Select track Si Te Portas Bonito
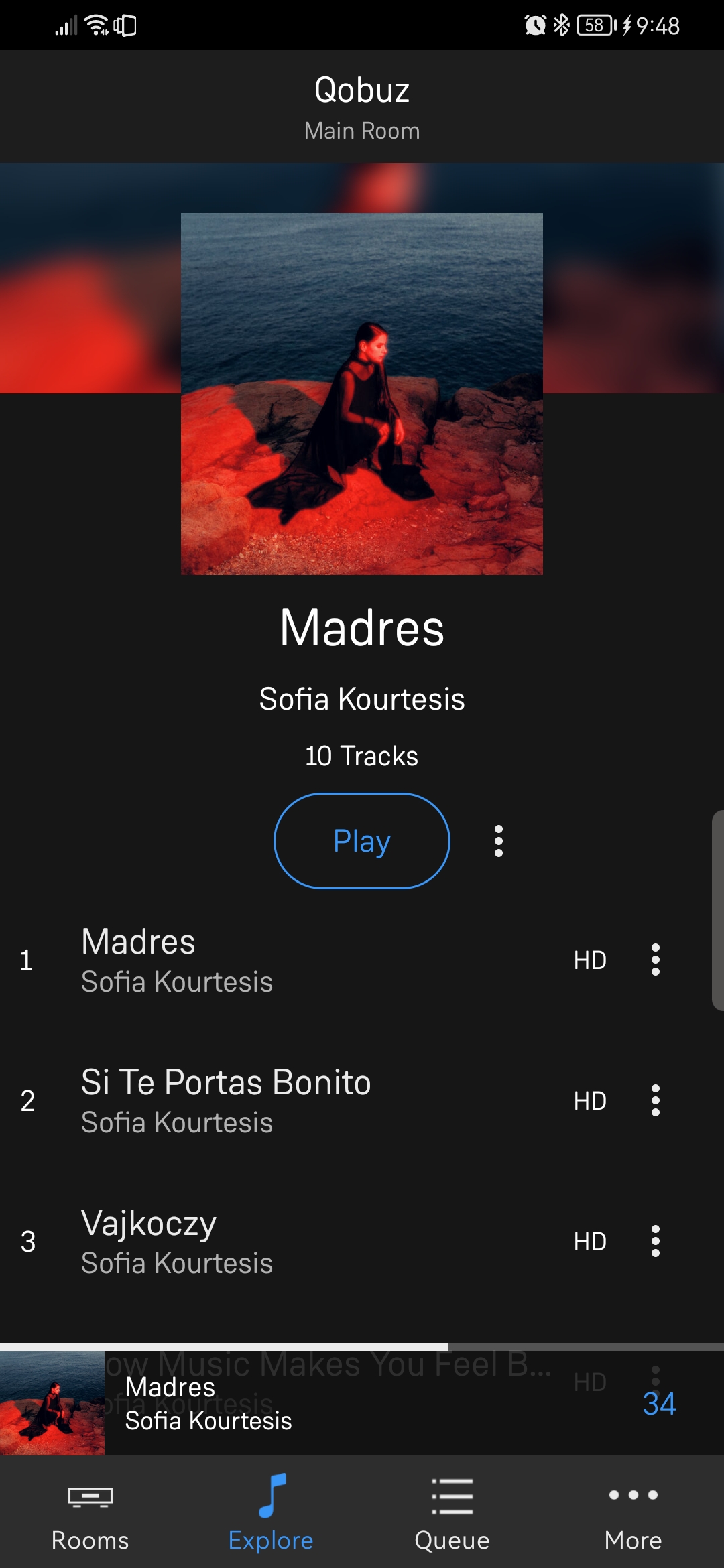This screenshot has height=1568, width=724. (268, 1100)
